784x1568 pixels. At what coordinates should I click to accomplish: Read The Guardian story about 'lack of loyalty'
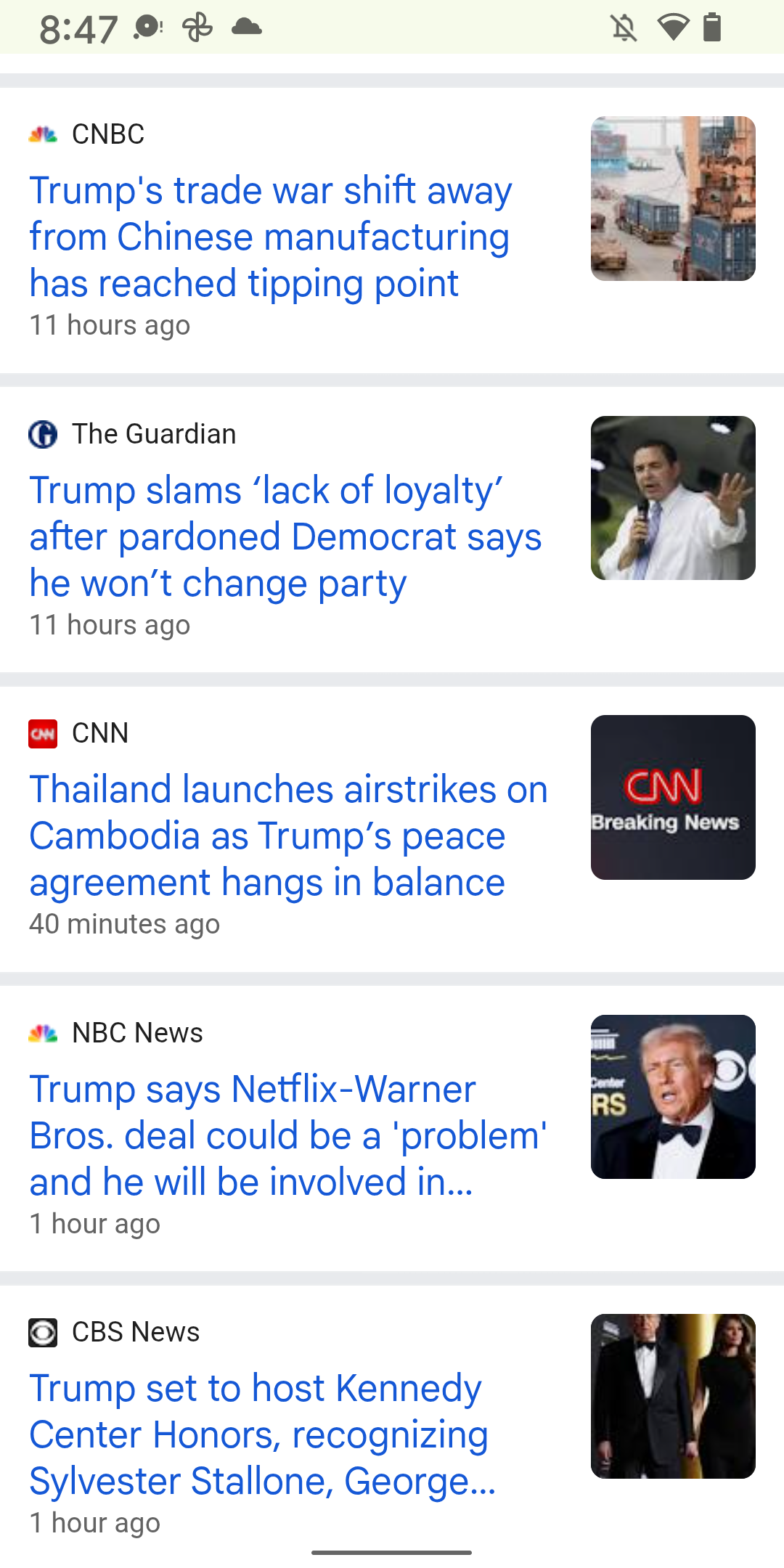[285, 536]
